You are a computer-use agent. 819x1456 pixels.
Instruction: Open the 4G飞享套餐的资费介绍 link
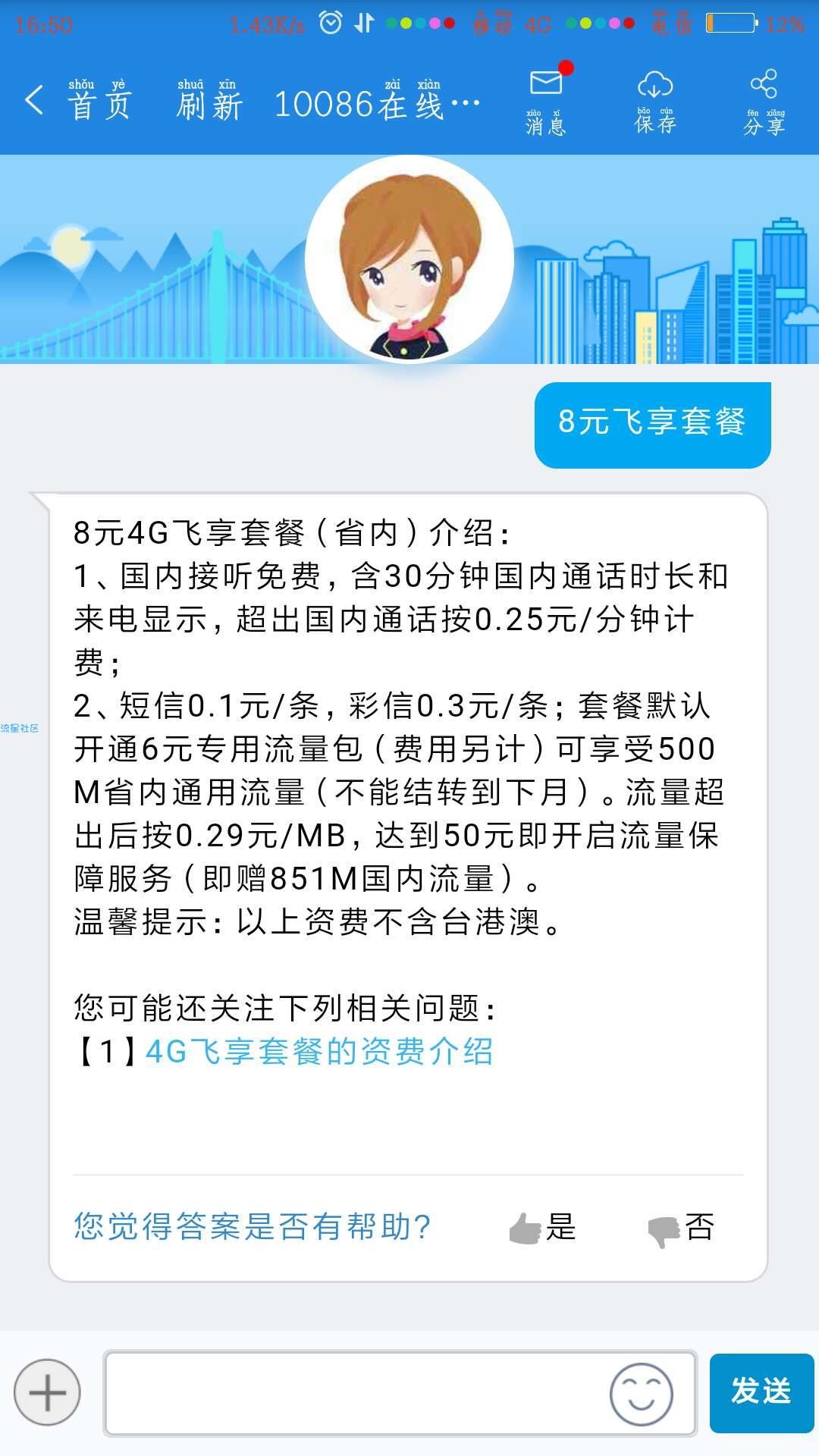318,1052
